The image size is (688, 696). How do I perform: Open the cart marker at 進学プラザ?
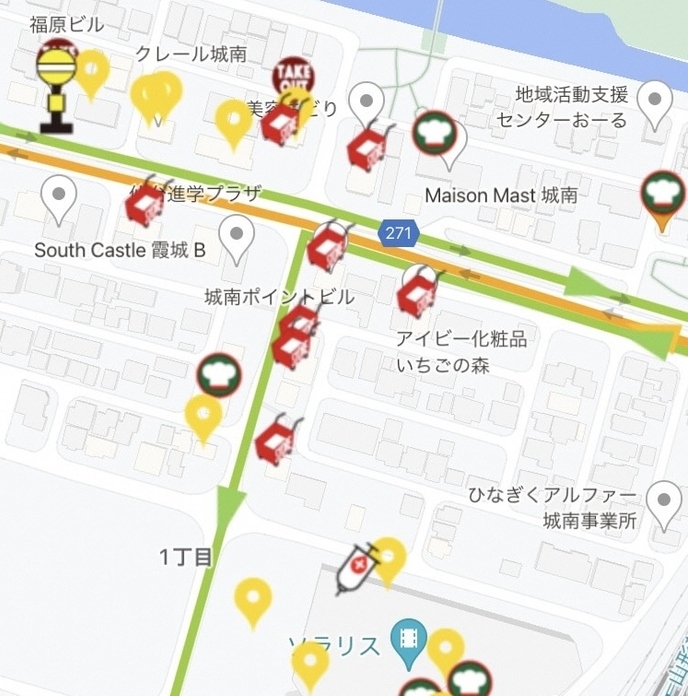(146, 204)
